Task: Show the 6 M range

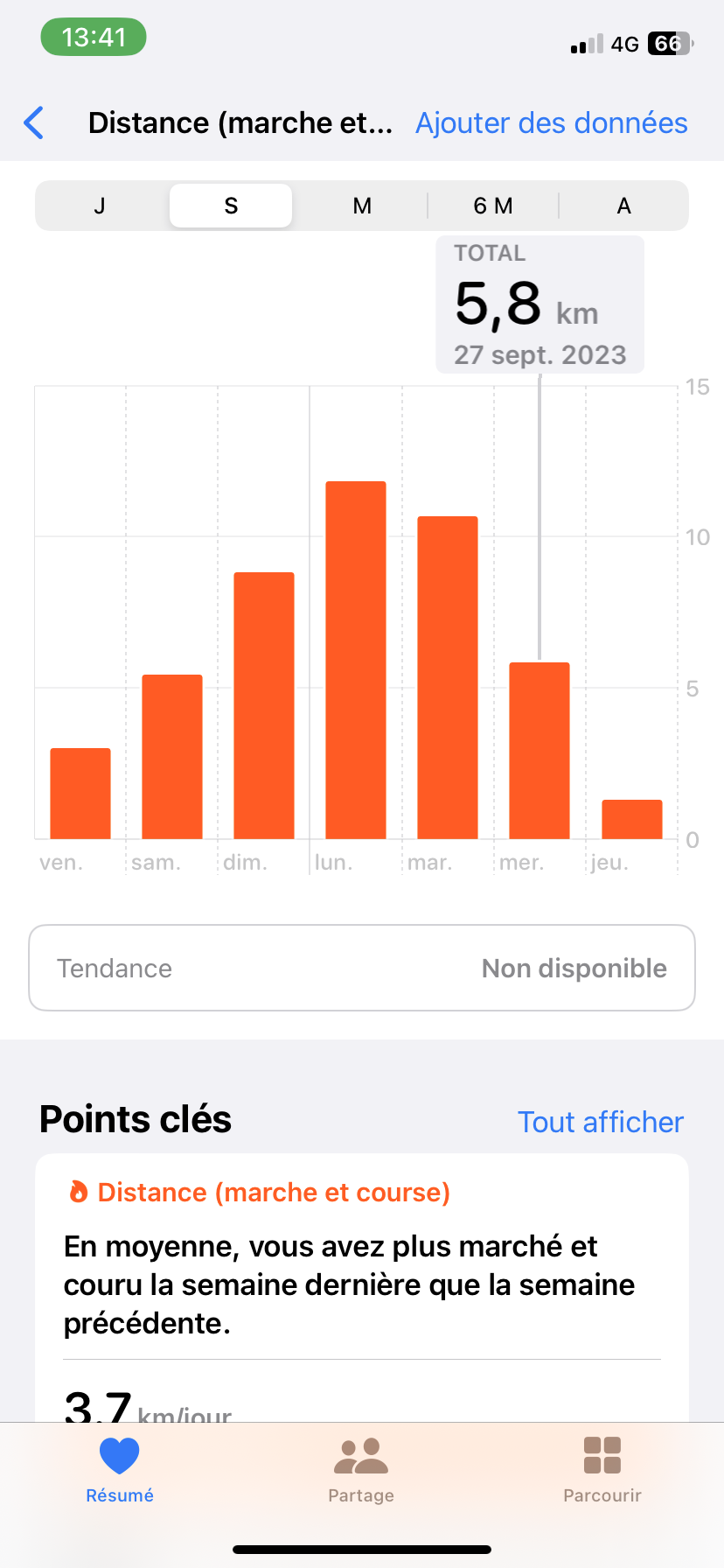Action: coord(493,206)
